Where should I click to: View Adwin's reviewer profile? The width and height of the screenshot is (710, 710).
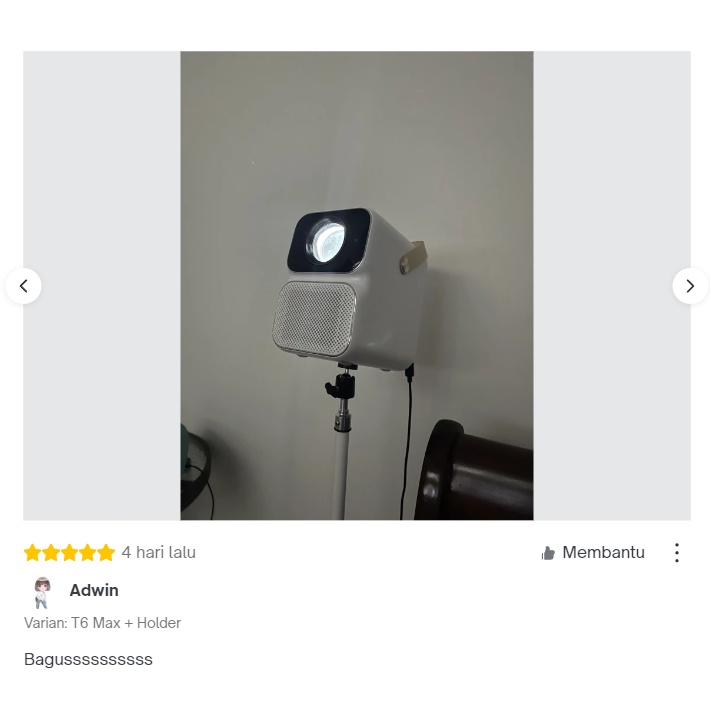point(93,590)
